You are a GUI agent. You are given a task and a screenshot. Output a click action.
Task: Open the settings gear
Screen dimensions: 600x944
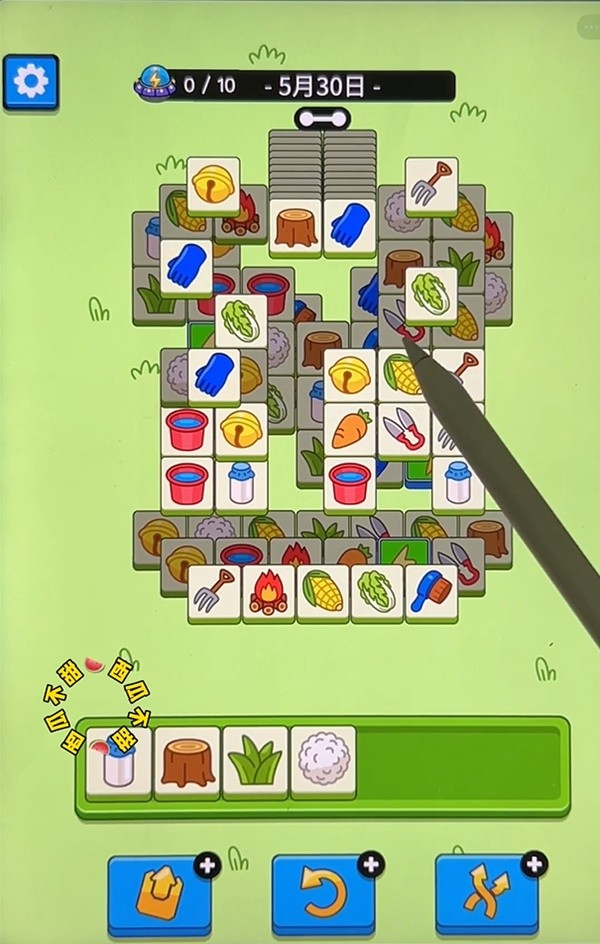(x=31, y=82)
